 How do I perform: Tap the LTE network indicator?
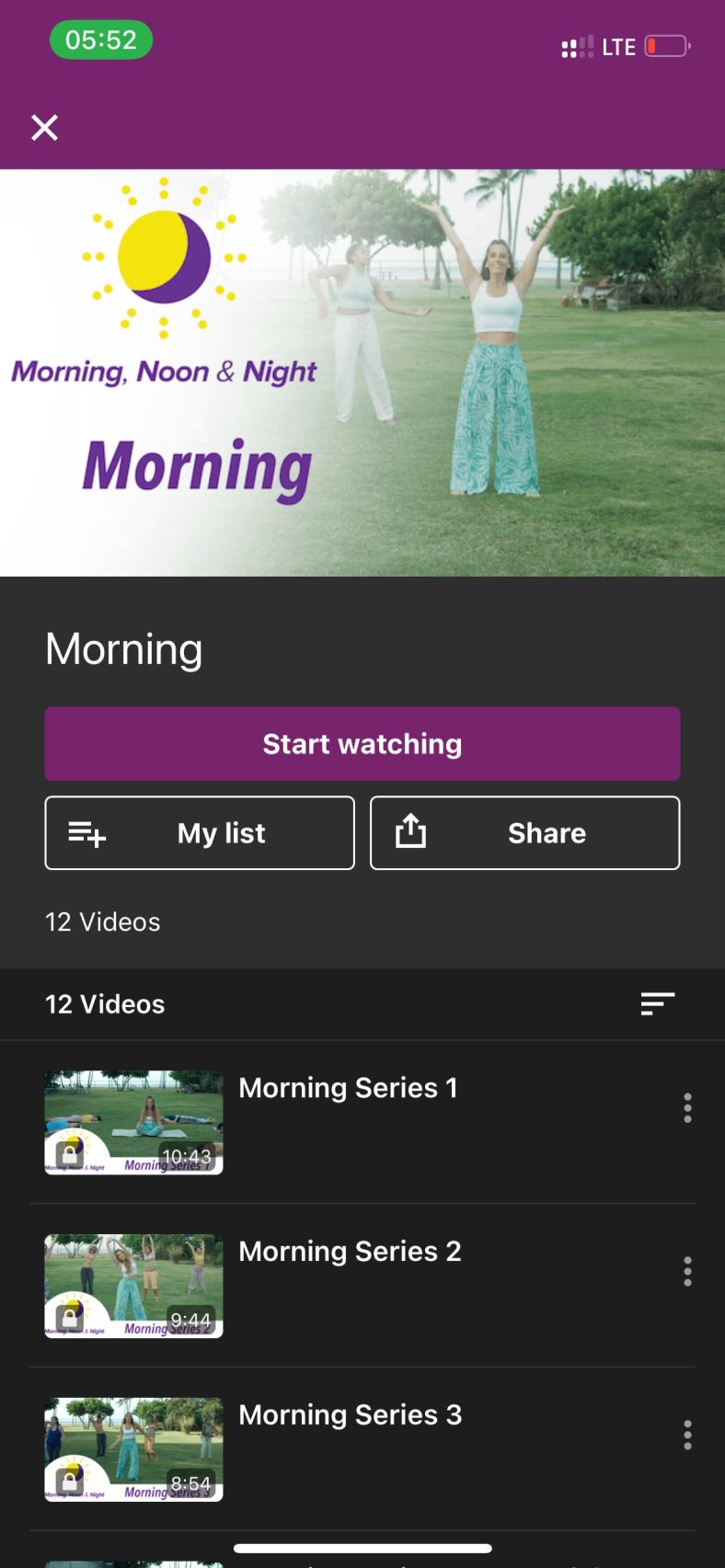(x=620, y=45)
